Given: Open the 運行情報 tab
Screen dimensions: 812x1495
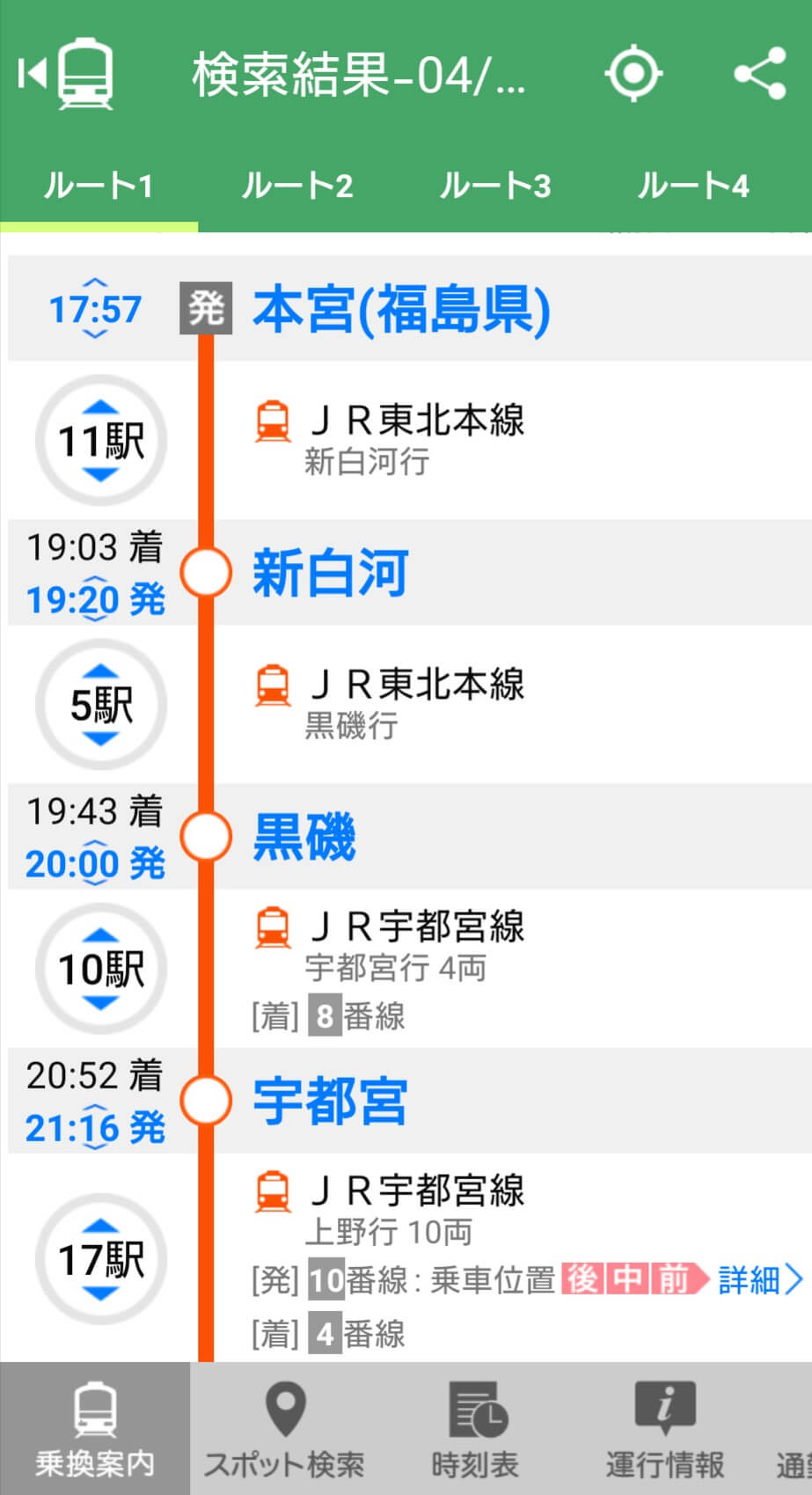Looking at the screenshot, I should (x=665, y=1428).
